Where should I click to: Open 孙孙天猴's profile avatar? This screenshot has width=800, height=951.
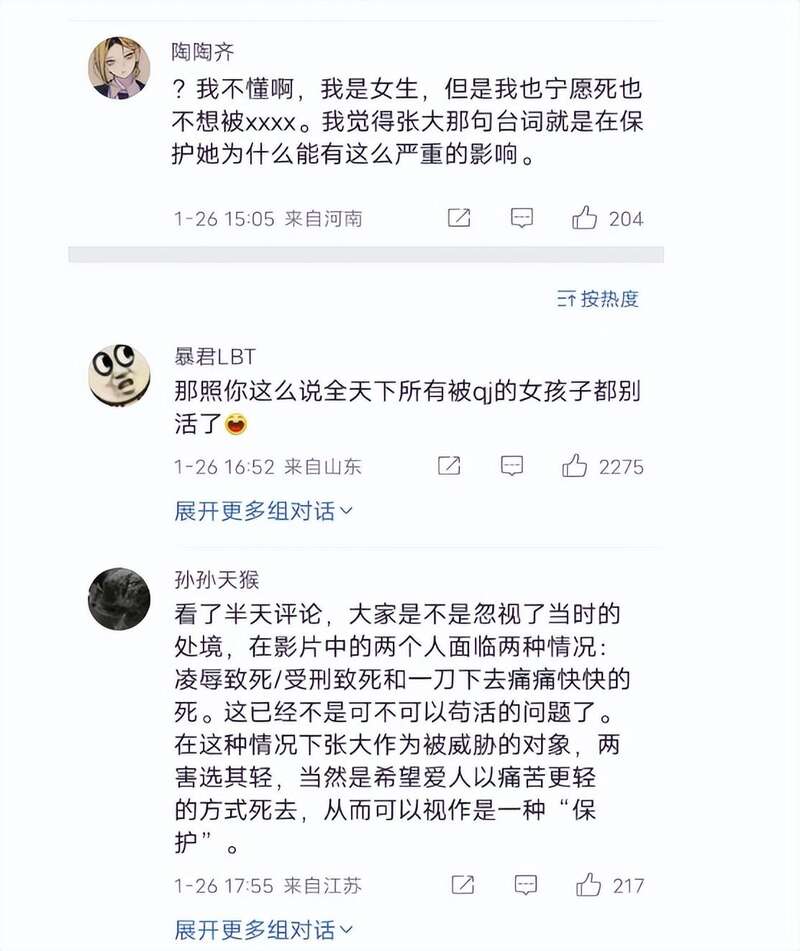(x=120, y=598)
